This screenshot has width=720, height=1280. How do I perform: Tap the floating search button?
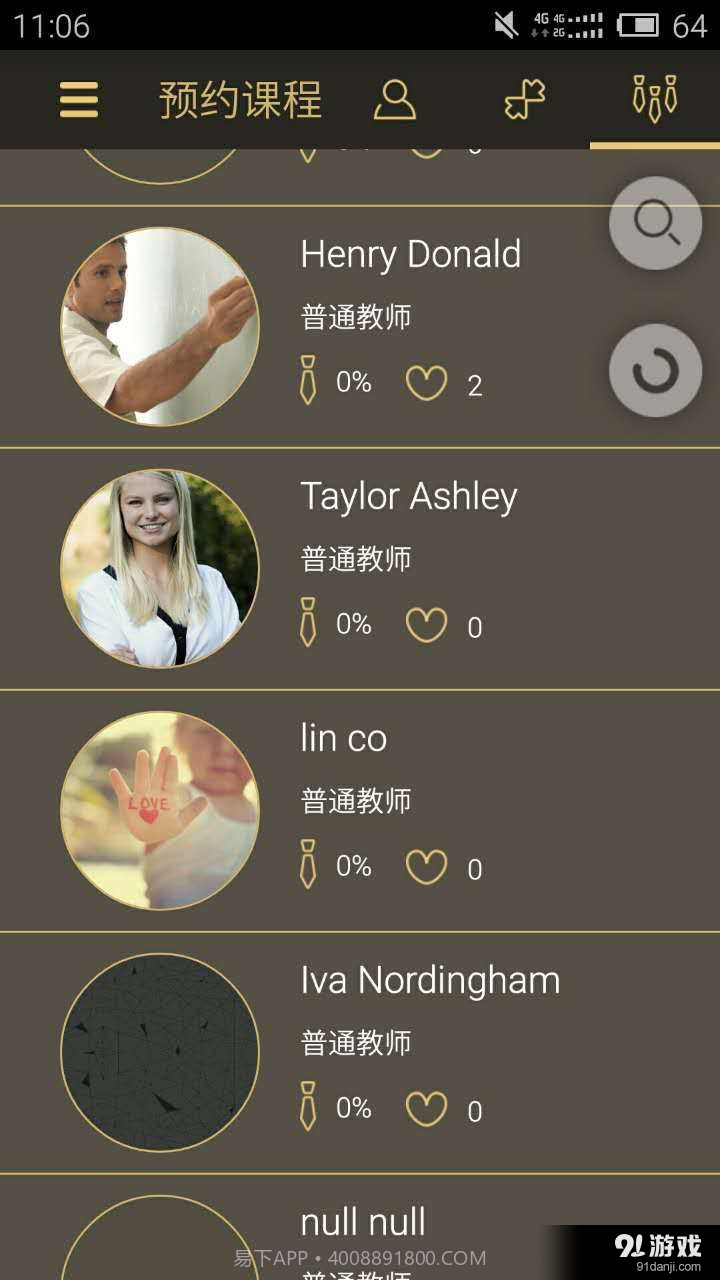(x=655, y=223)
